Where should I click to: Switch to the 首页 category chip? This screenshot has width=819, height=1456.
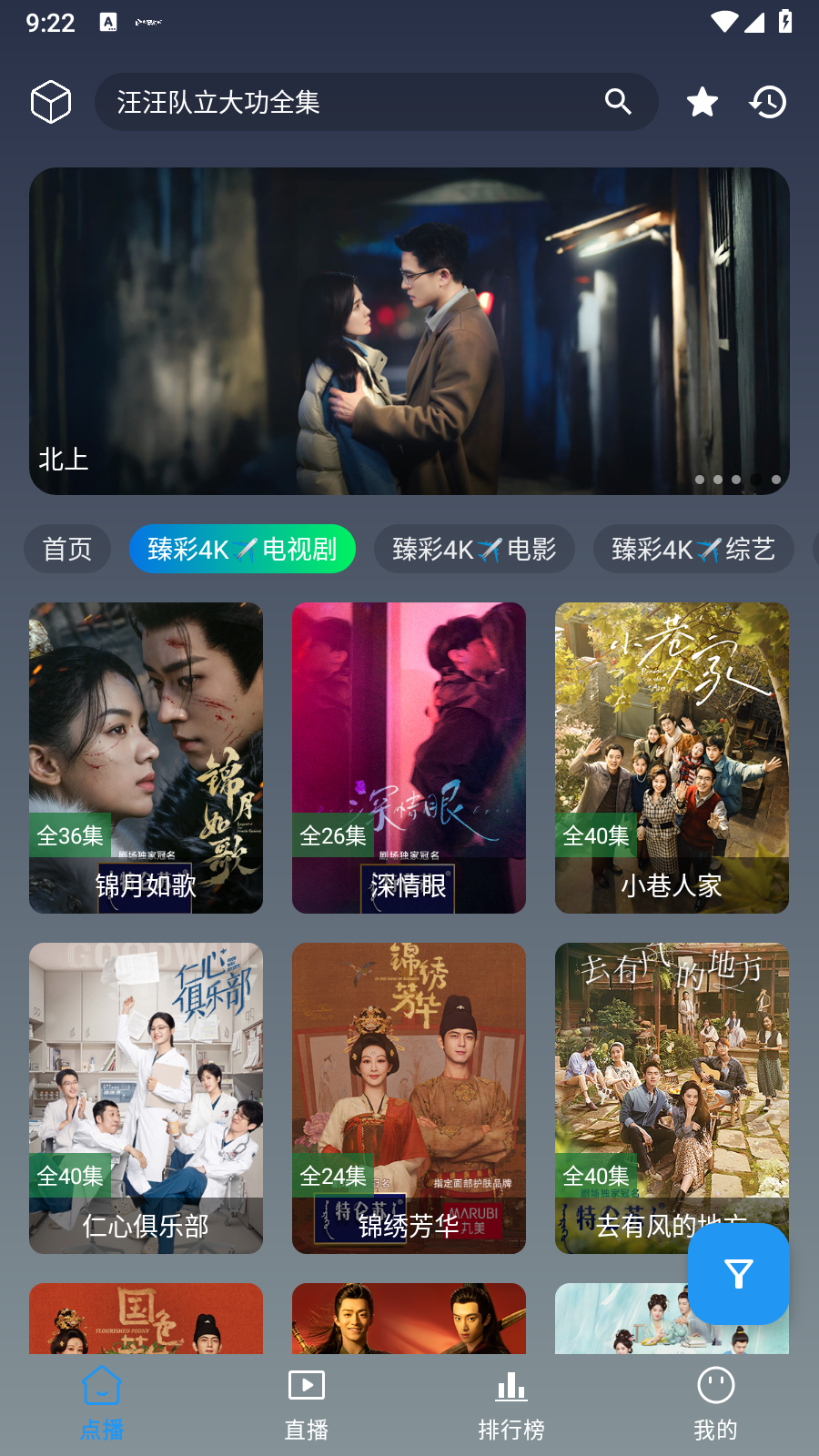tap(67, 549)
